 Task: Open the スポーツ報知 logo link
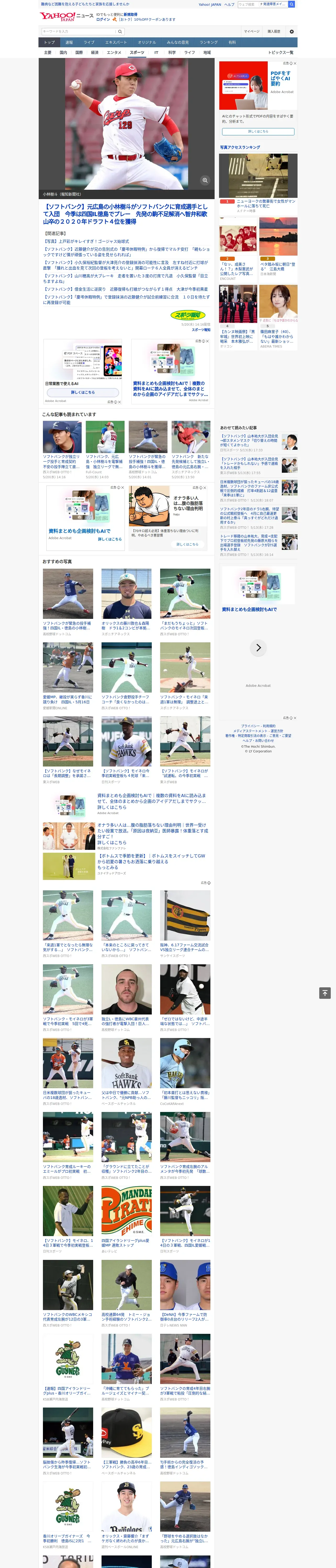click(188, 315)
